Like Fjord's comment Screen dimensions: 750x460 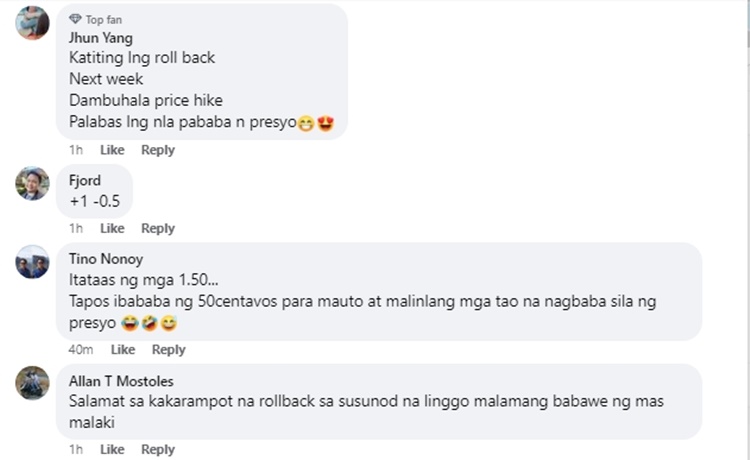click(112, 228)
